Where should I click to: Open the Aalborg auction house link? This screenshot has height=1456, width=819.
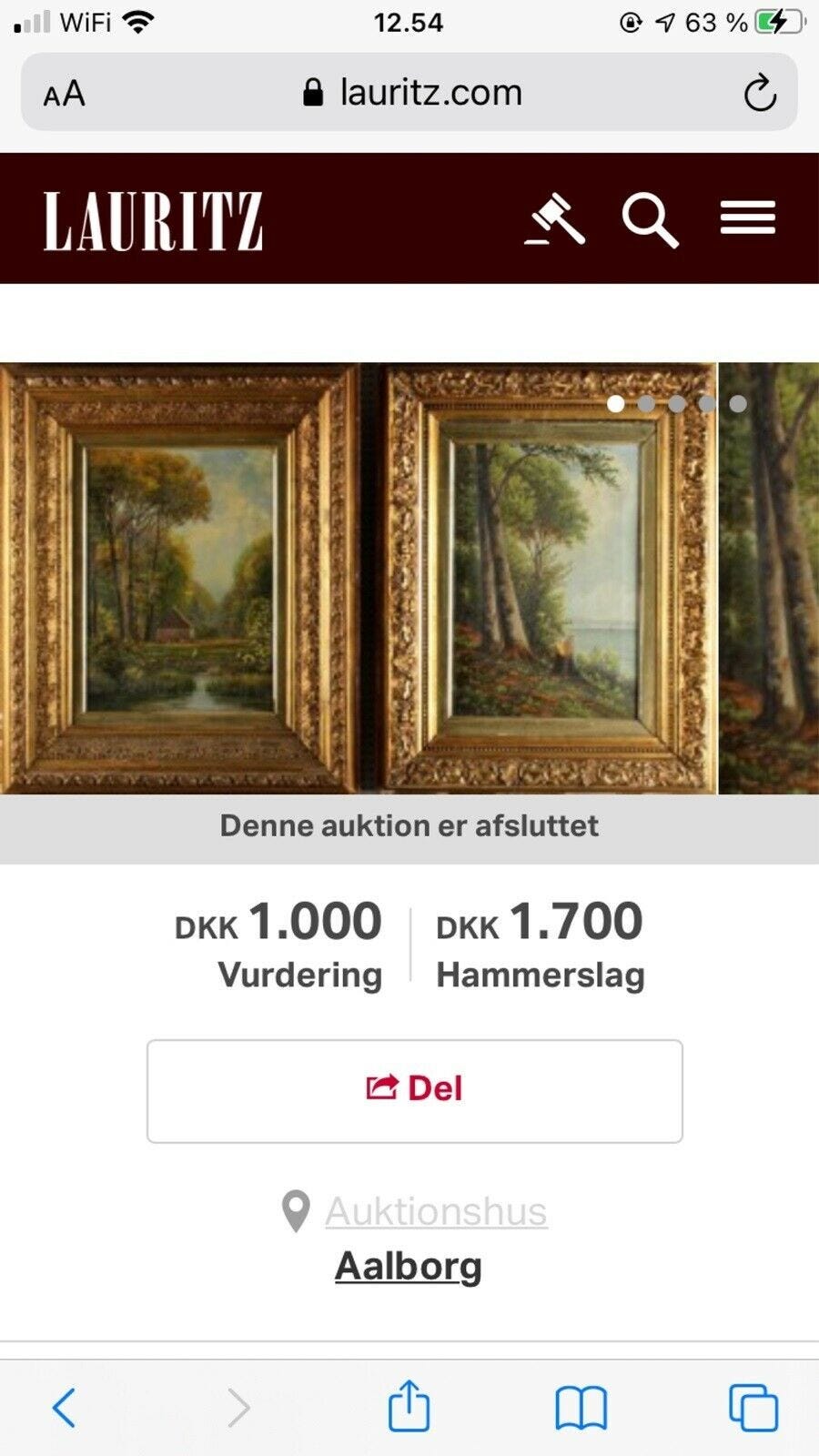tap(408, 1265)
